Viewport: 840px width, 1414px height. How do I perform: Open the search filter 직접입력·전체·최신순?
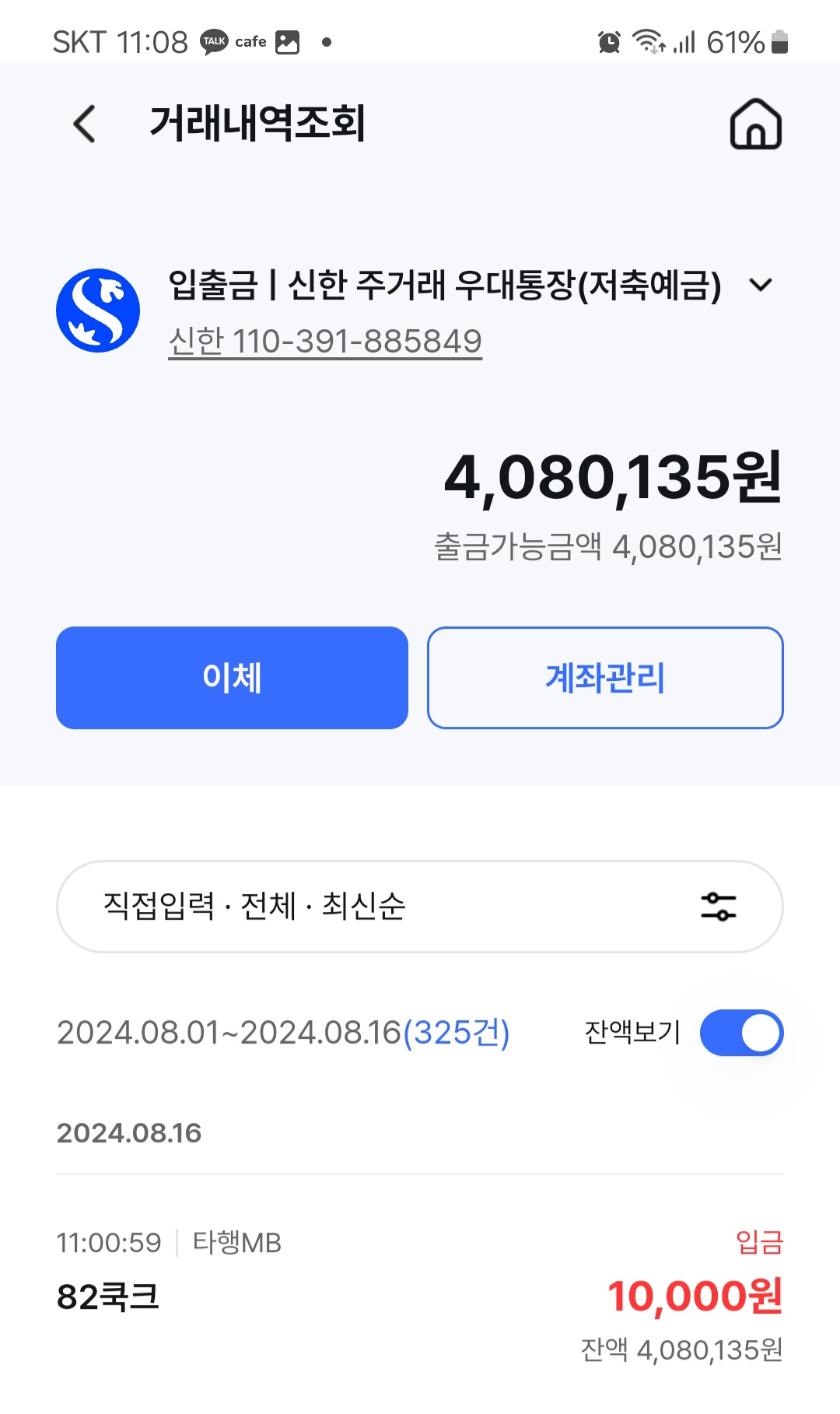(419, 907)
